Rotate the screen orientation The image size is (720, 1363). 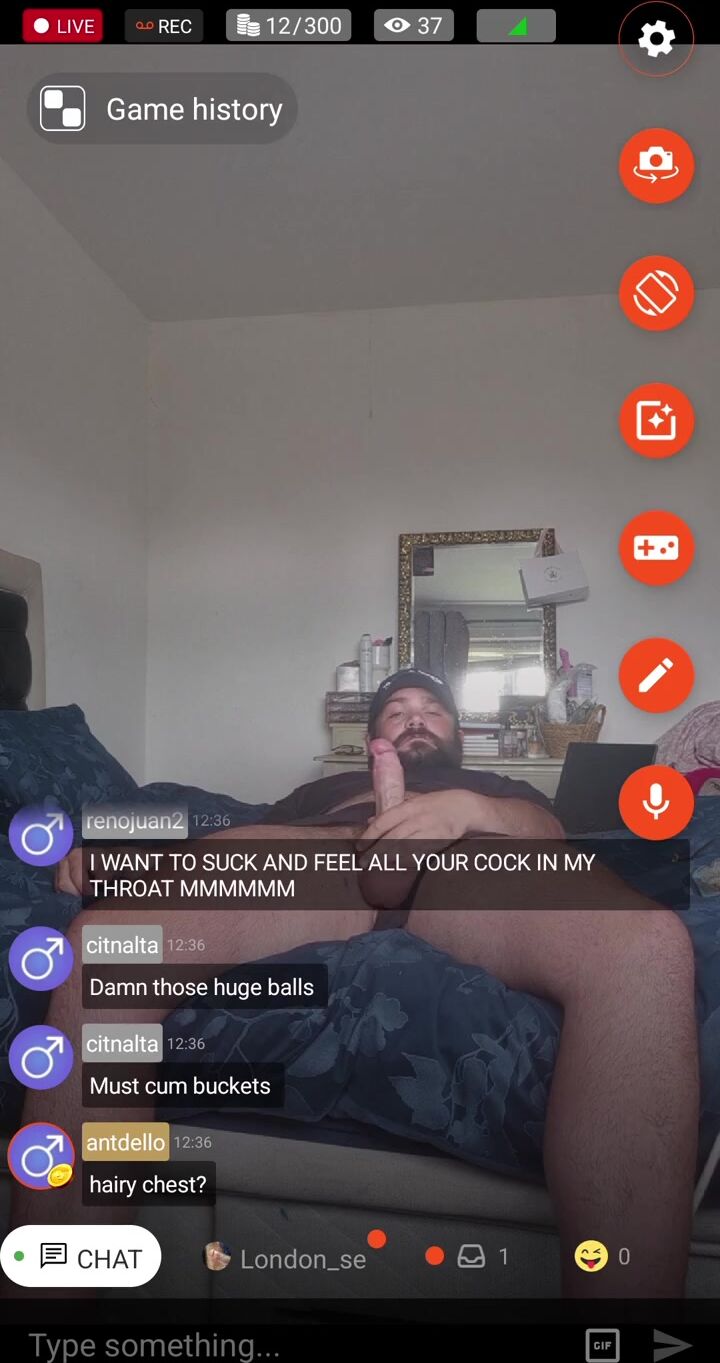tap(656, 293)
